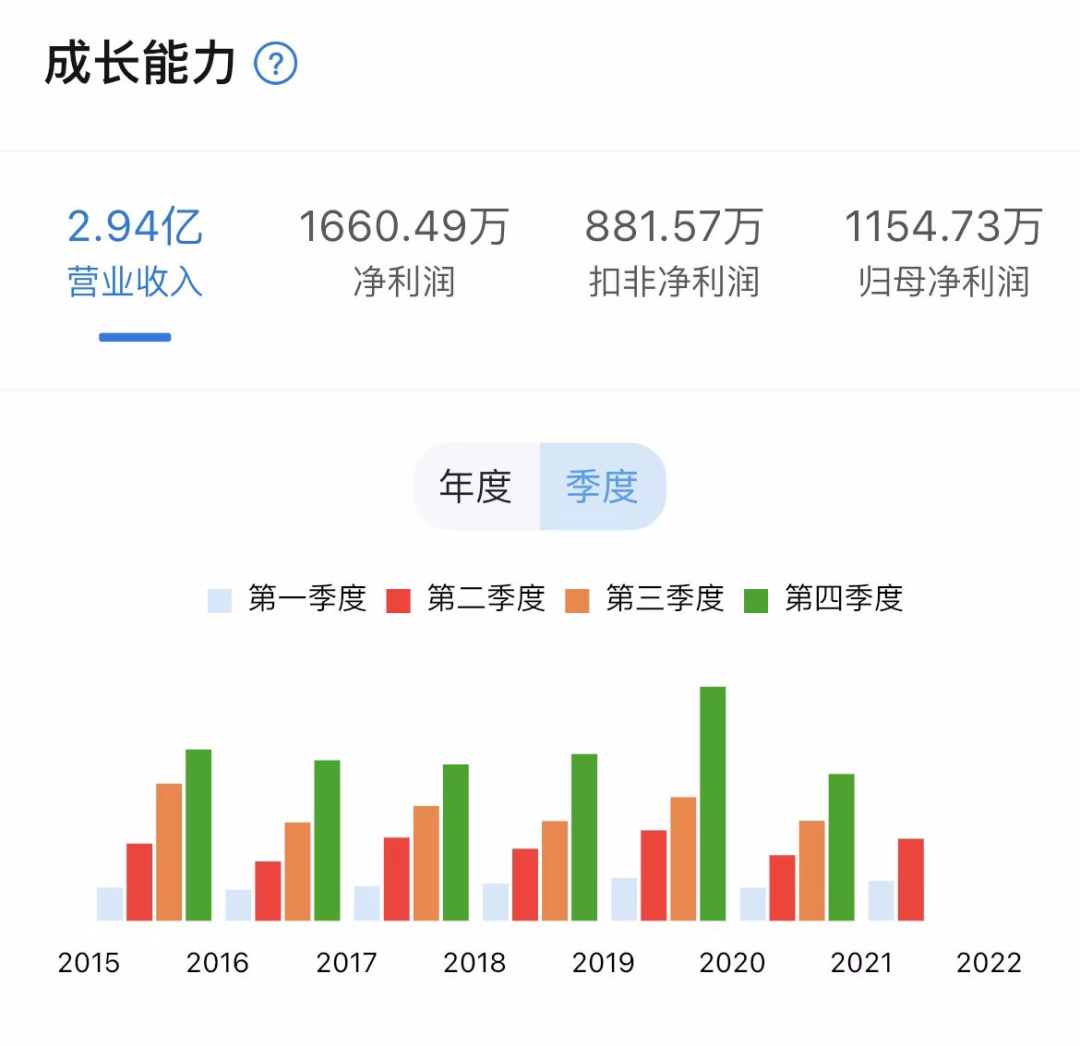Select the 季度 segment

[x=602, y=487]
